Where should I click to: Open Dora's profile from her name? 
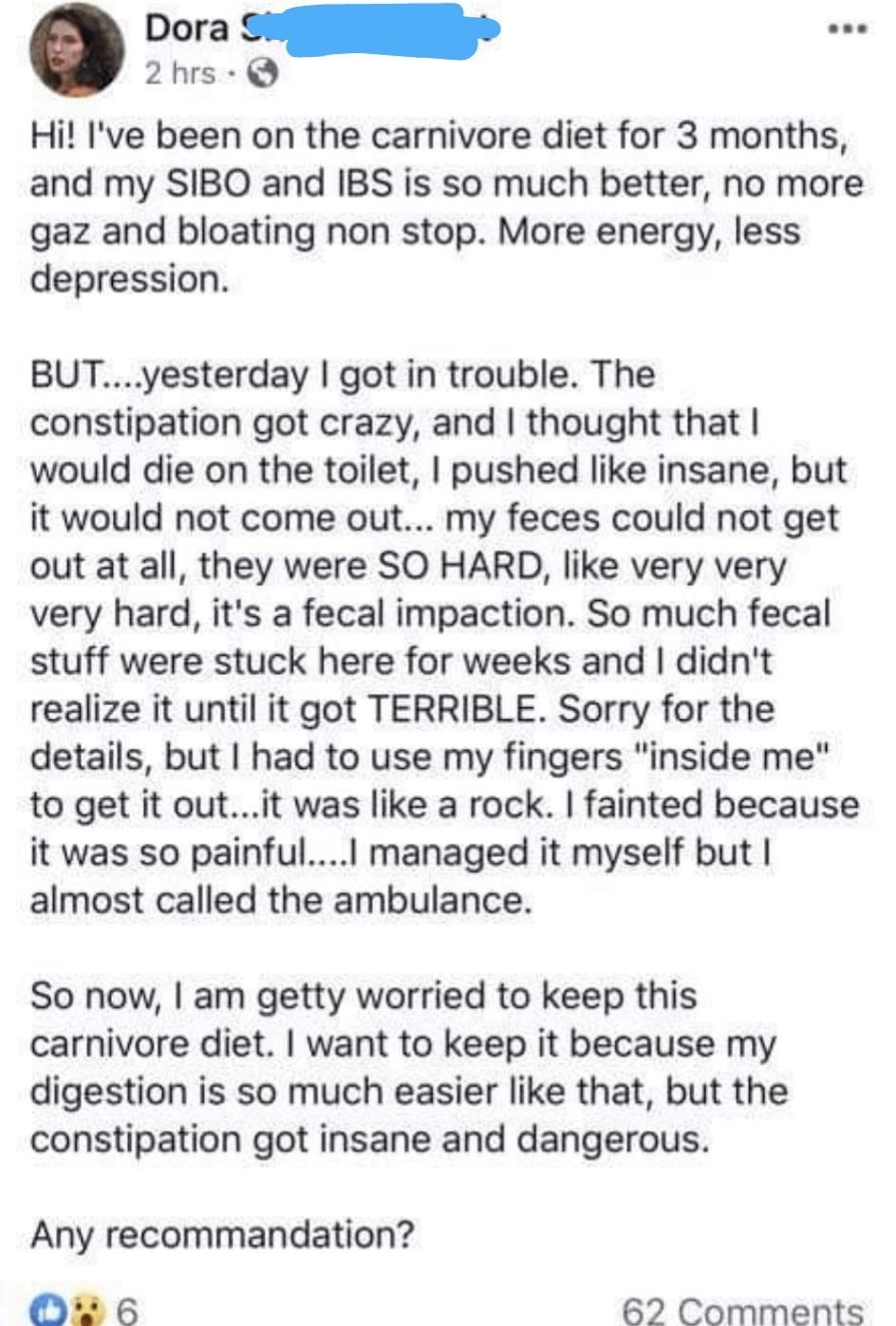pyautogui.click(x=187, y=29)
